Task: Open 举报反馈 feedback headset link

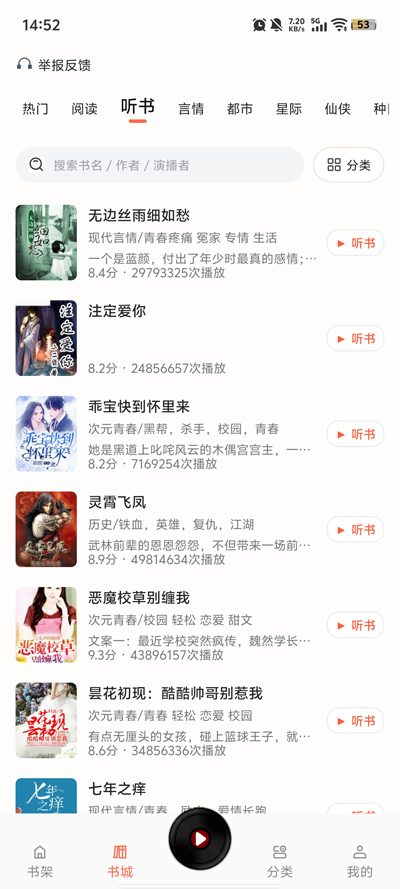Action: click(54, 65)
